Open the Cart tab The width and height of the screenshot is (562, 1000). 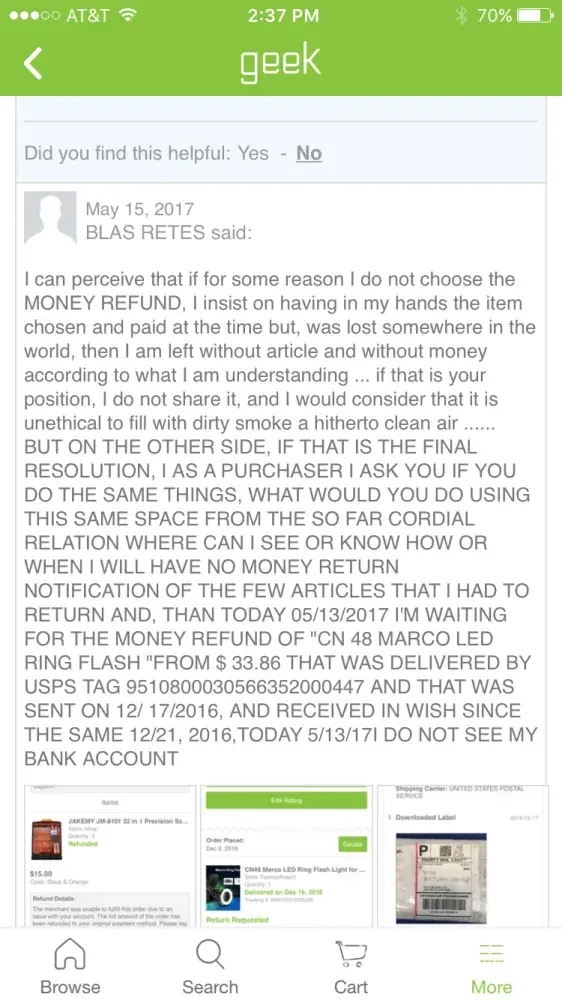351,967
